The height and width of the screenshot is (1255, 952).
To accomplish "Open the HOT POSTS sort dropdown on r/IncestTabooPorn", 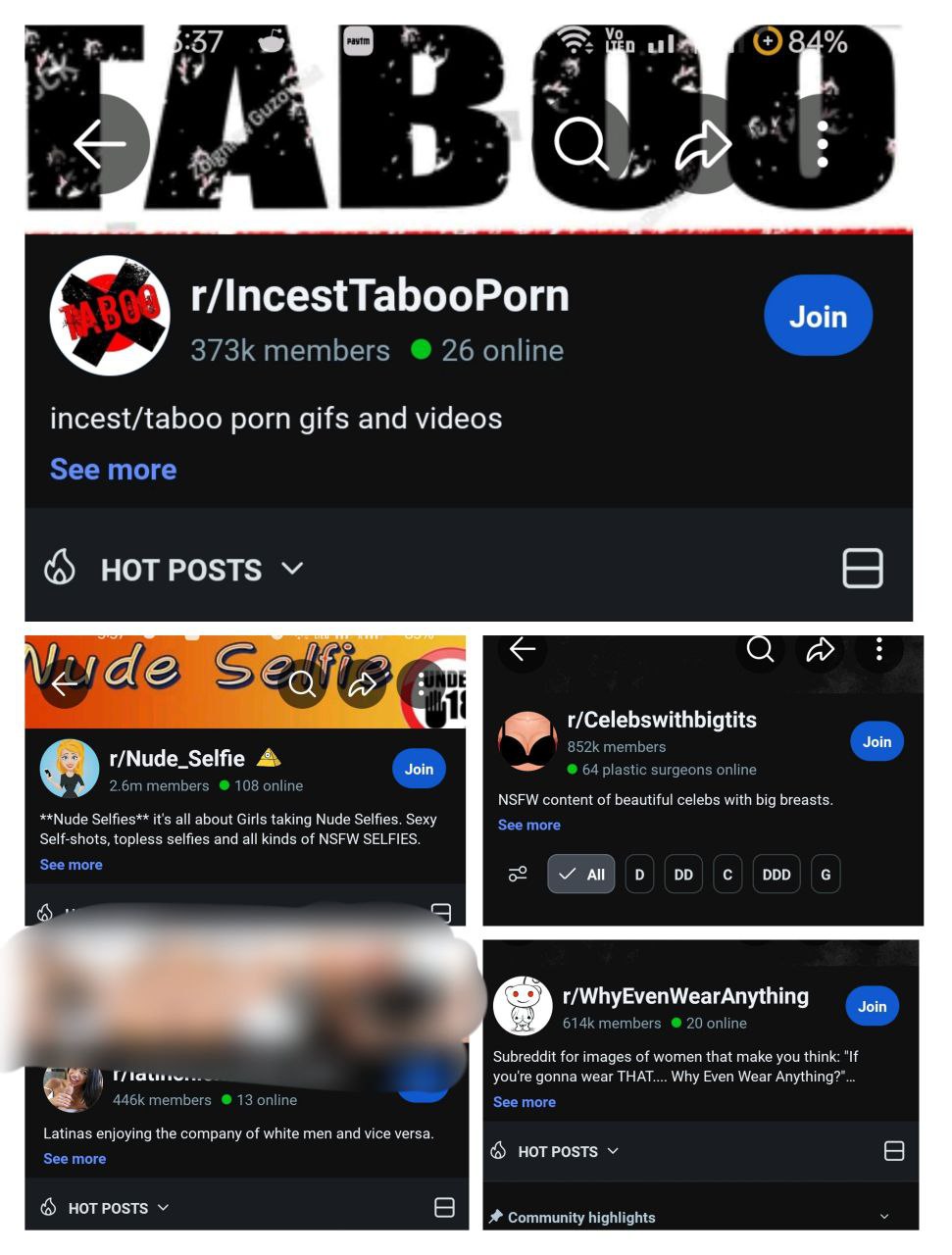I will tap(291, 569).
